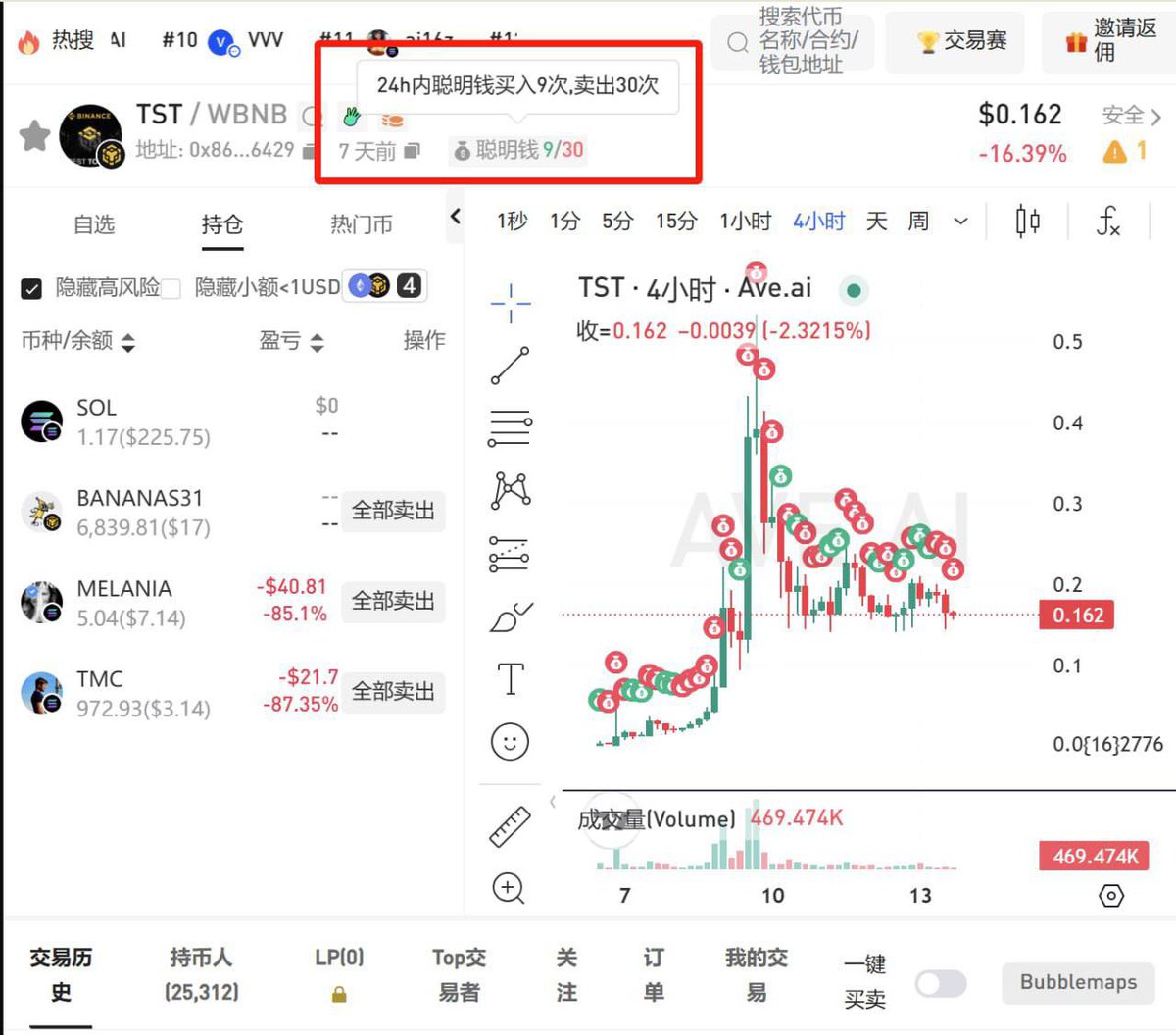Select the 15分 chart interval
This screenshot has height=1035, width=1176.
tap(676, 222)
